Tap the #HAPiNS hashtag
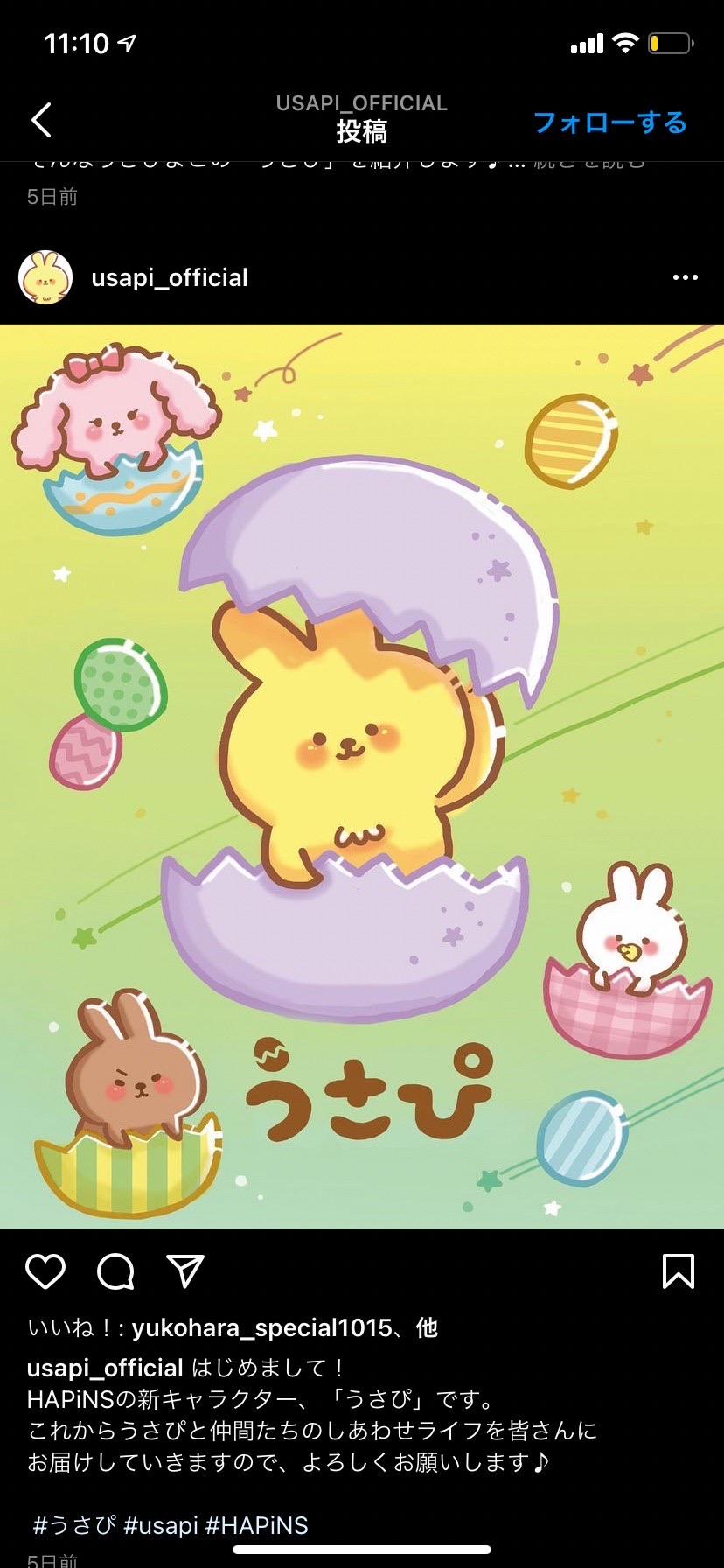Viewport: 724px width, 1568px height. tap(257, 1525)
